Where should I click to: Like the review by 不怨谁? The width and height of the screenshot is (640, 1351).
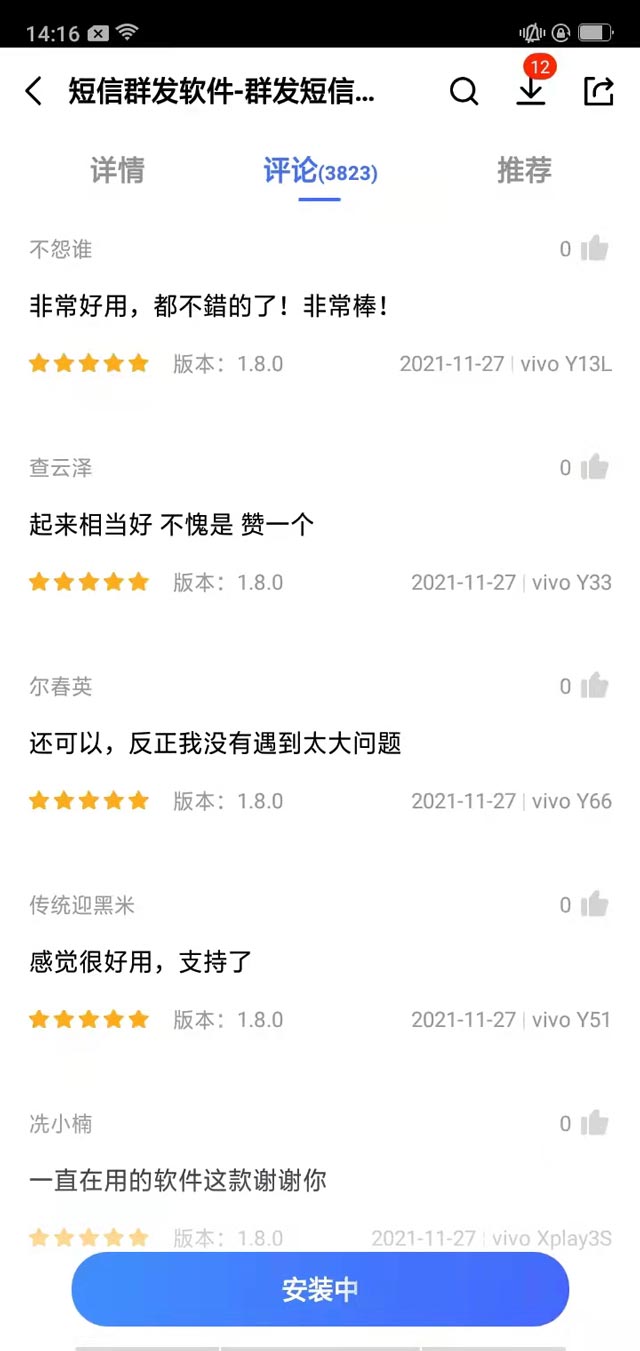pyautogui.click(x=595, y=249)
